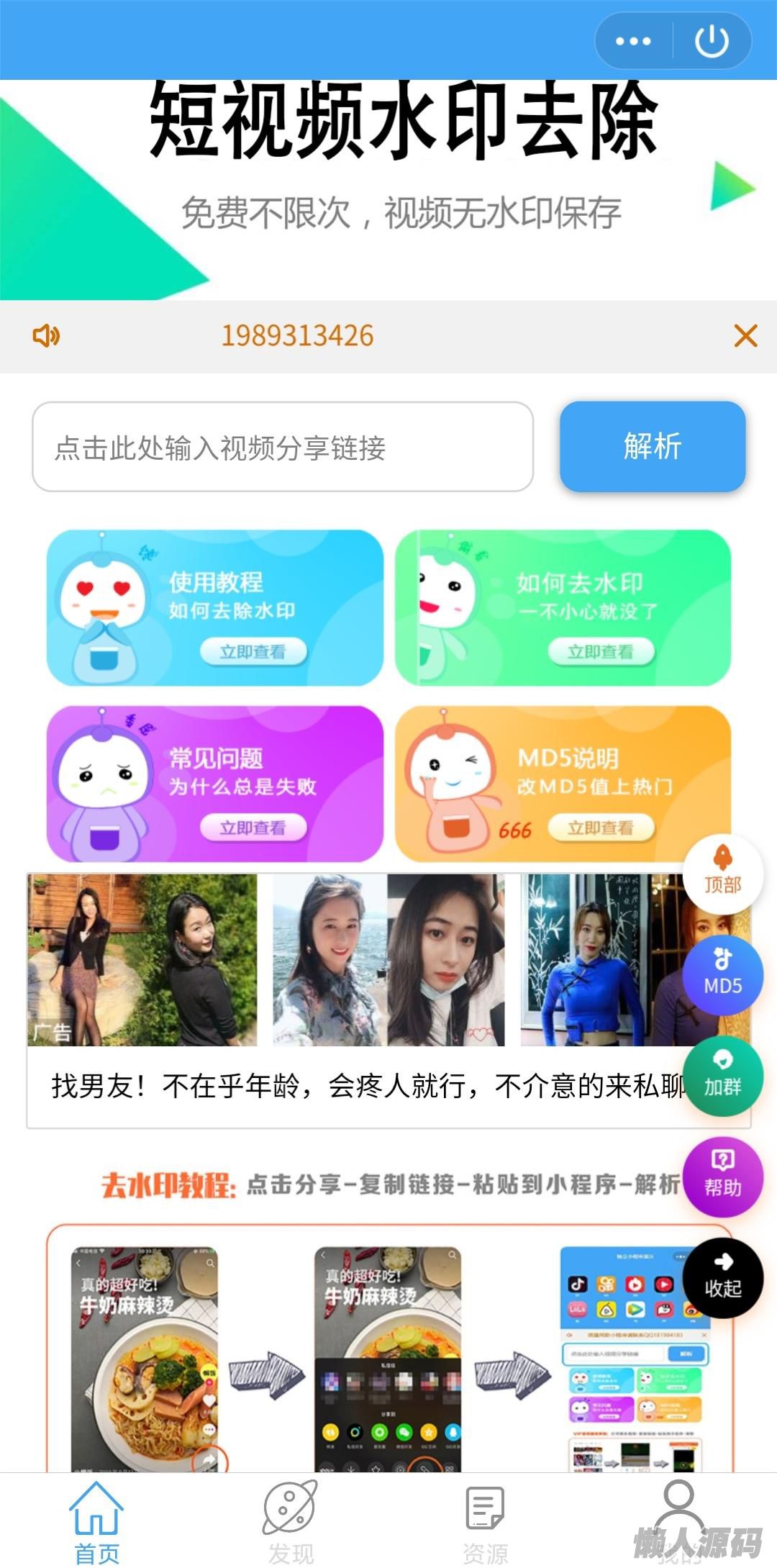This screenshot has width=777, height=1568.
Task: Open the mini program overflow menu
Action: [633, 41]
